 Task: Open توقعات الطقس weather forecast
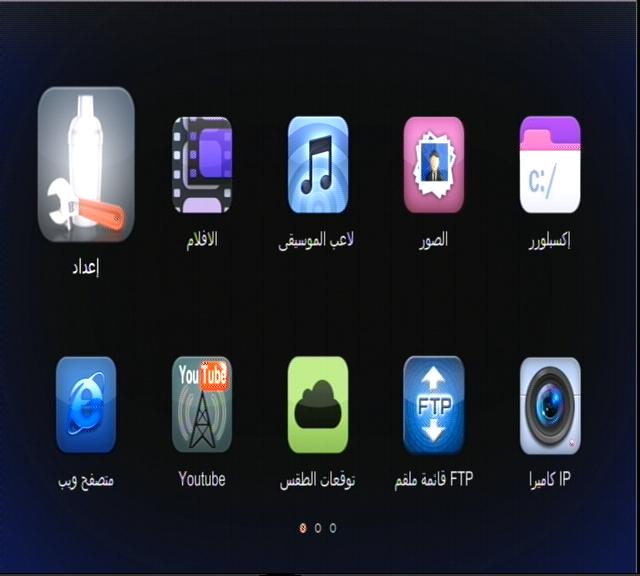318,405
